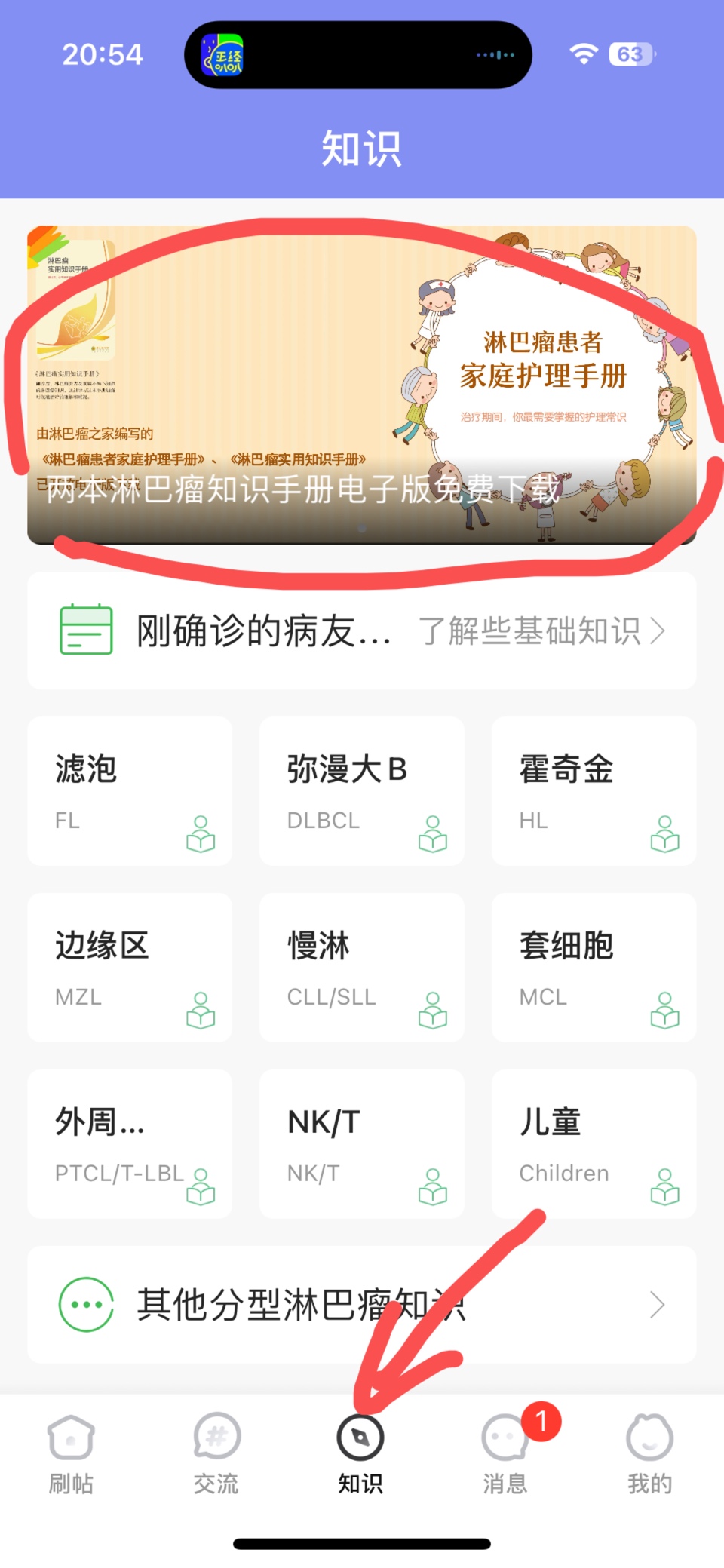The height and width of the screenshot is (1568, 724).
Task: Open the 刚确诊的病友 basics row
Action: coord(362,631)
